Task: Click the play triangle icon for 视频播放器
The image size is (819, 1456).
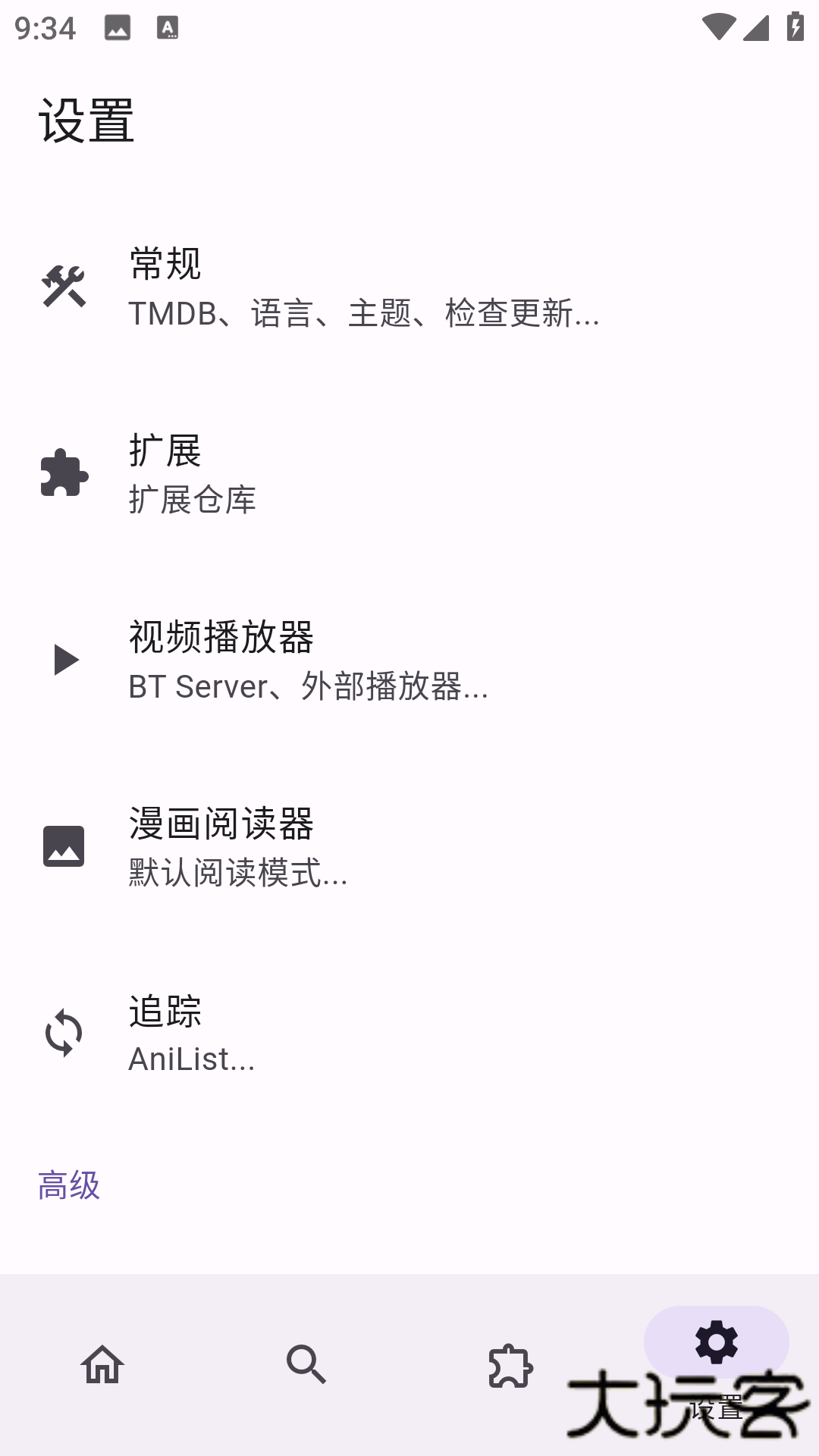Action: (64, 659)
